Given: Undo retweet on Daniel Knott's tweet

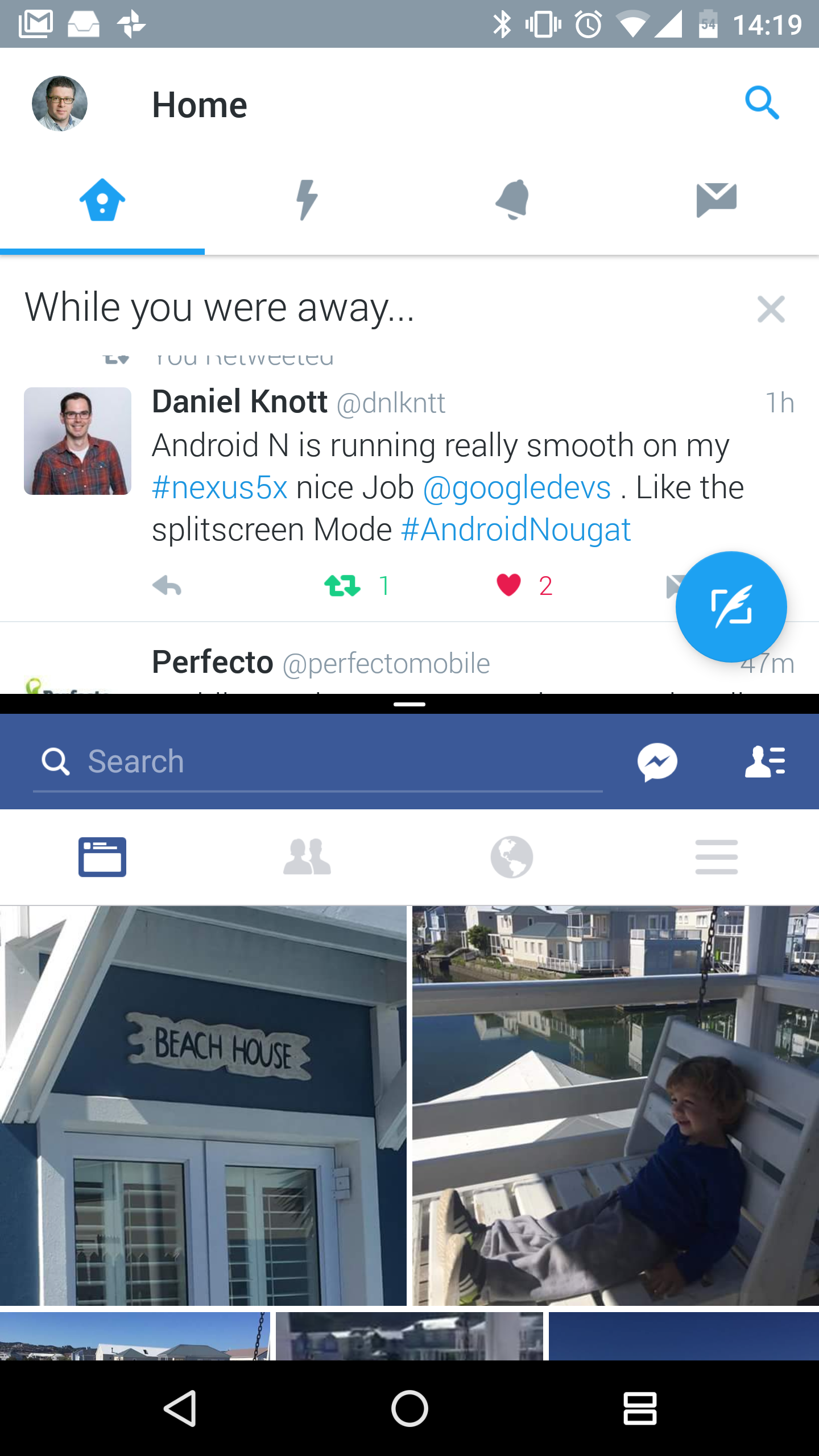Looking at the screenshot, I should pyautogui.click(x=343, y=586).
